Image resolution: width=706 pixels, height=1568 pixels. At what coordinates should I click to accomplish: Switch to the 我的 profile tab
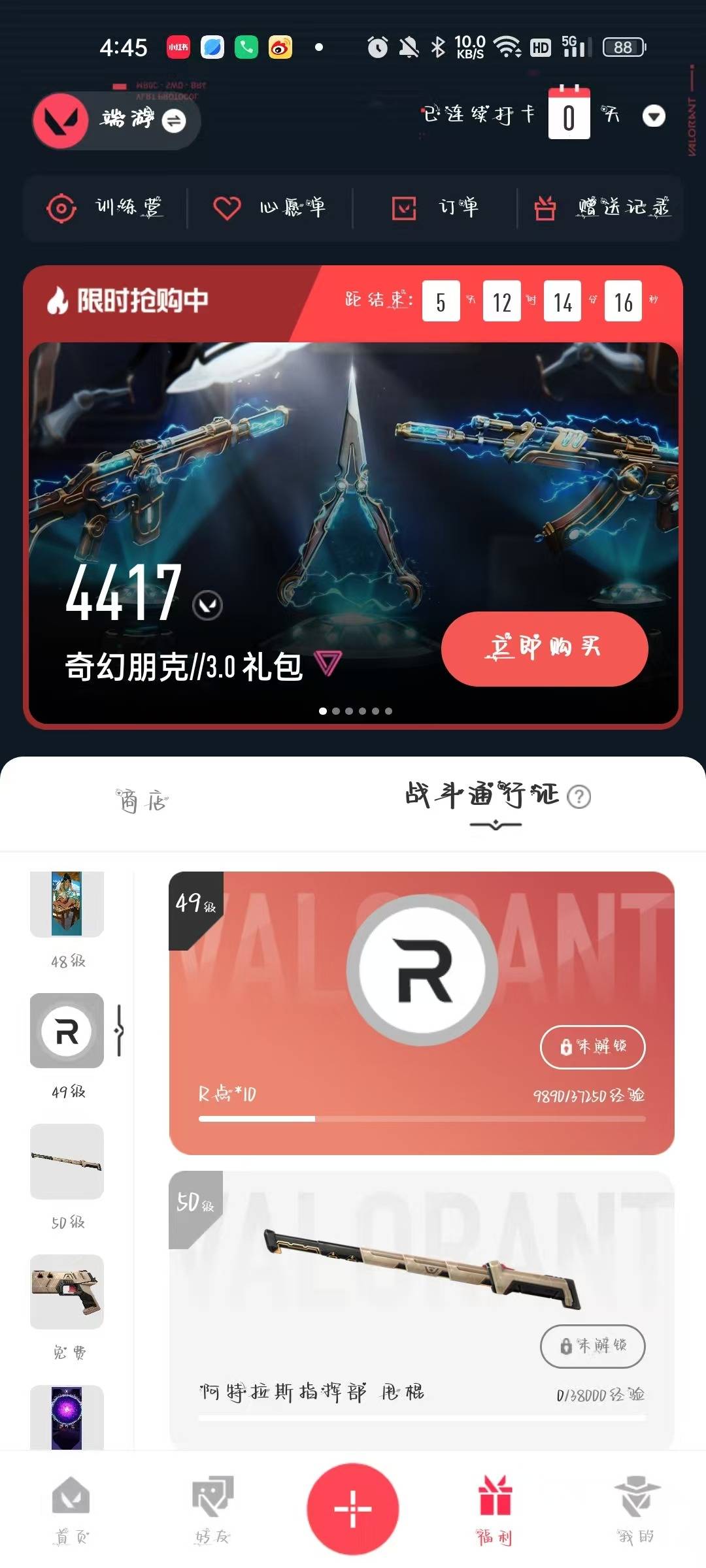[635, 1509]
